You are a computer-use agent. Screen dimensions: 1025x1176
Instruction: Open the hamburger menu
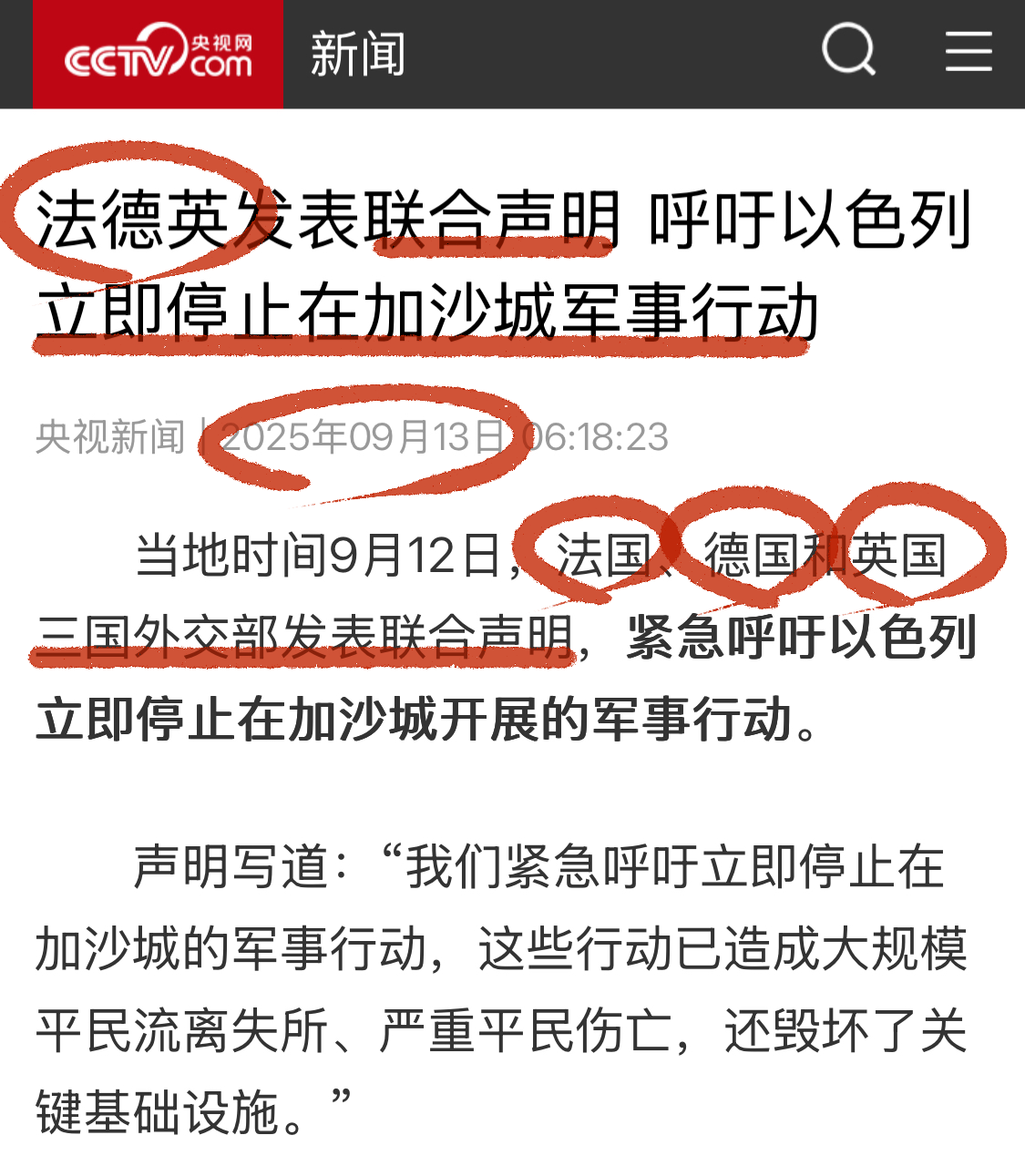tap(968, 51)
